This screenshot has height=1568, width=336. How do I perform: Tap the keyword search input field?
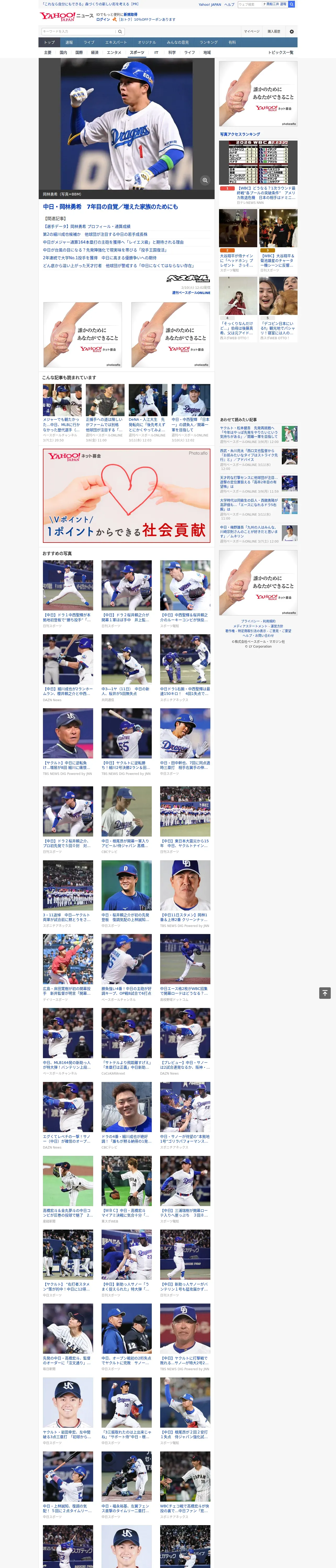coord(79,32)
